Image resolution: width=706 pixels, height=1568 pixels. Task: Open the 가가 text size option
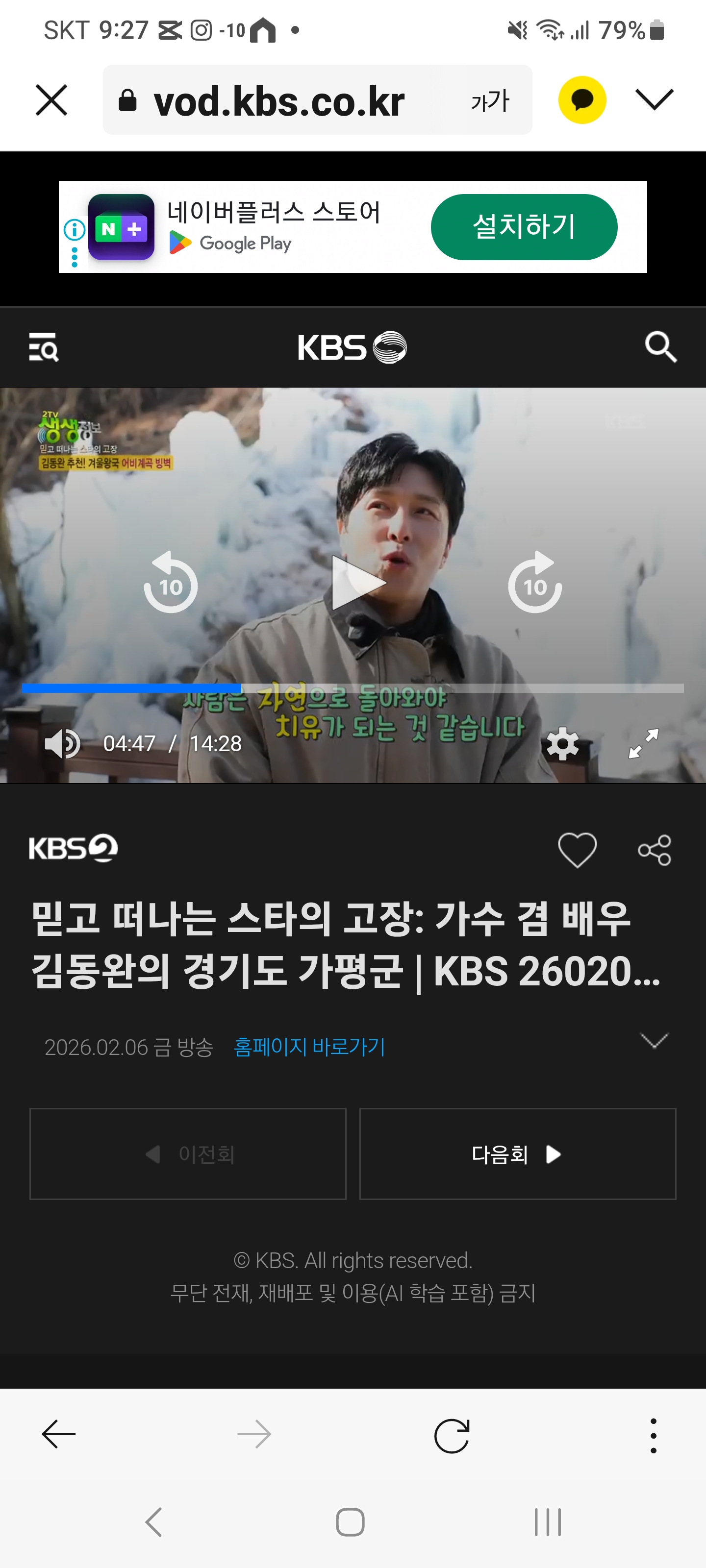(x=490, y=101)
